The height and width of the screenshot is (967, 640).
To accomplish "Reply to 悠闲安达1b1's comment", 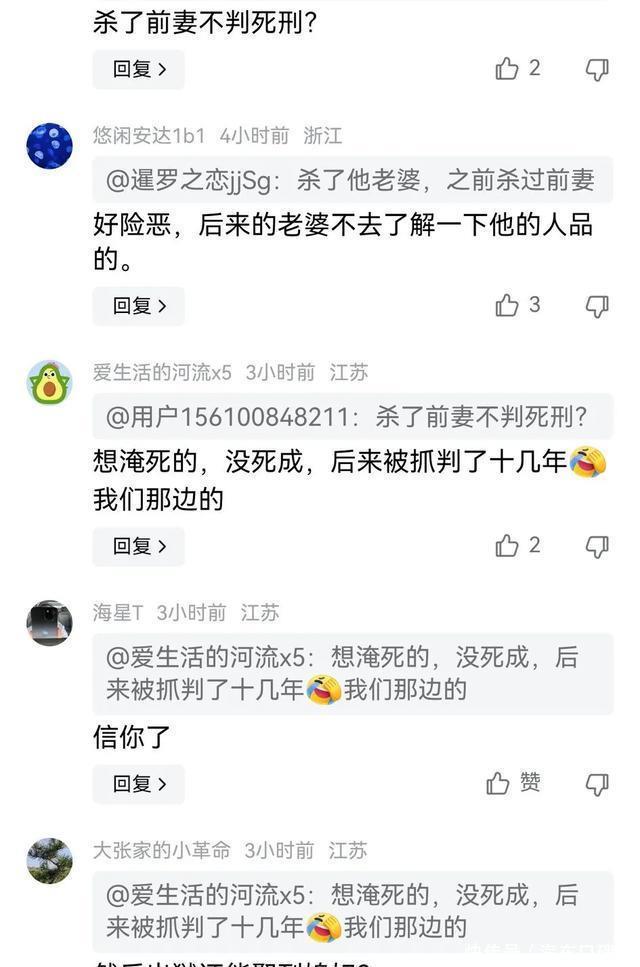I will pyautogui.click(x=138, y=306).
